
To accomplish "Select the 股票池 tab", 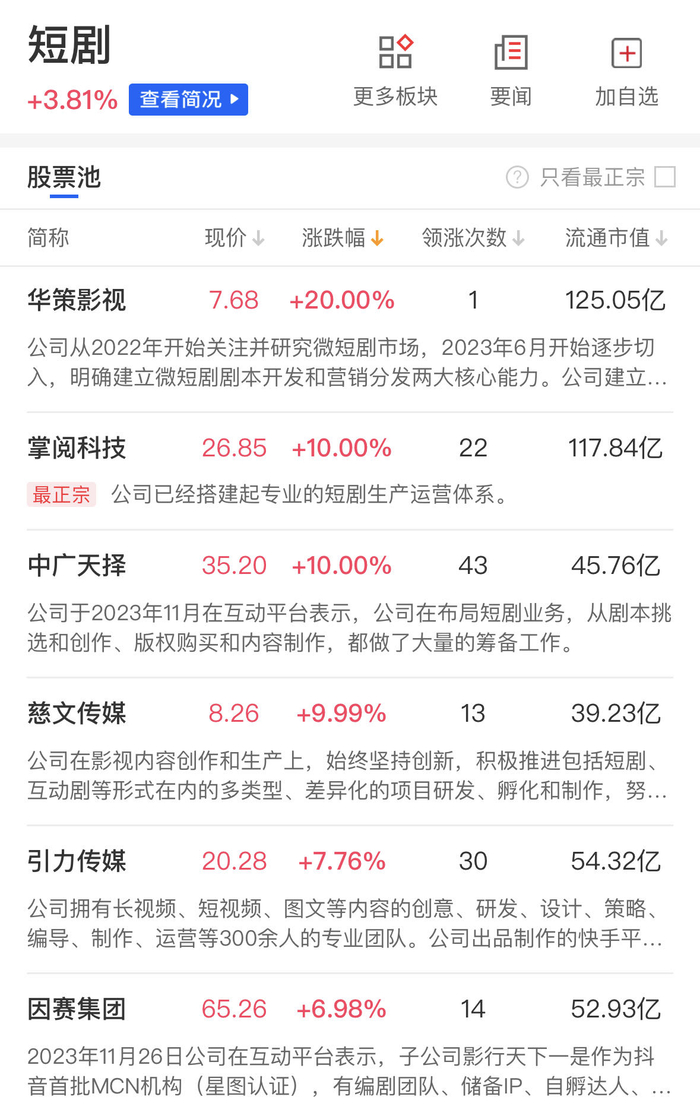I will [x=64, y=177].
